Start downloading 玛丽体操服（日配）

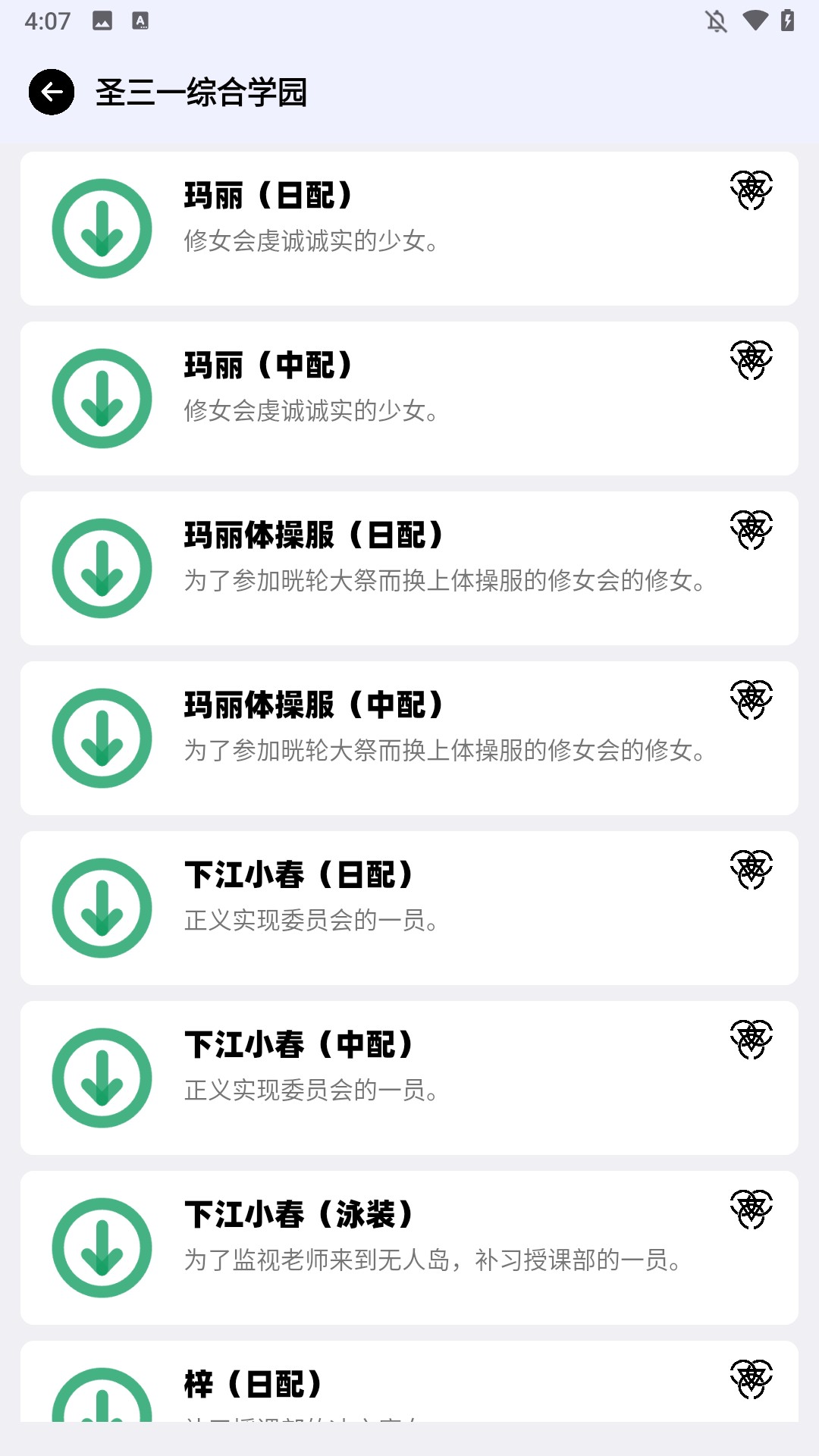[x=102, y=567]
